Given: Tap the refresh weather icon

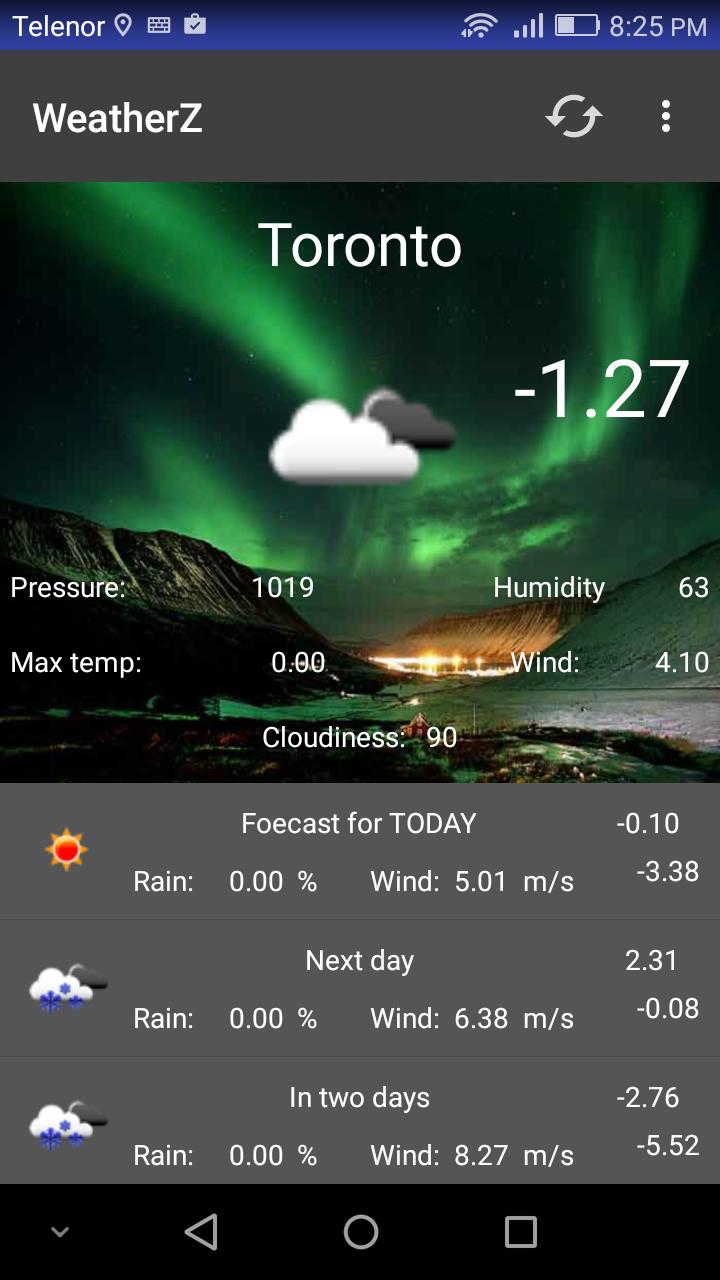Looking at the screenshot, I should point(573,116).
